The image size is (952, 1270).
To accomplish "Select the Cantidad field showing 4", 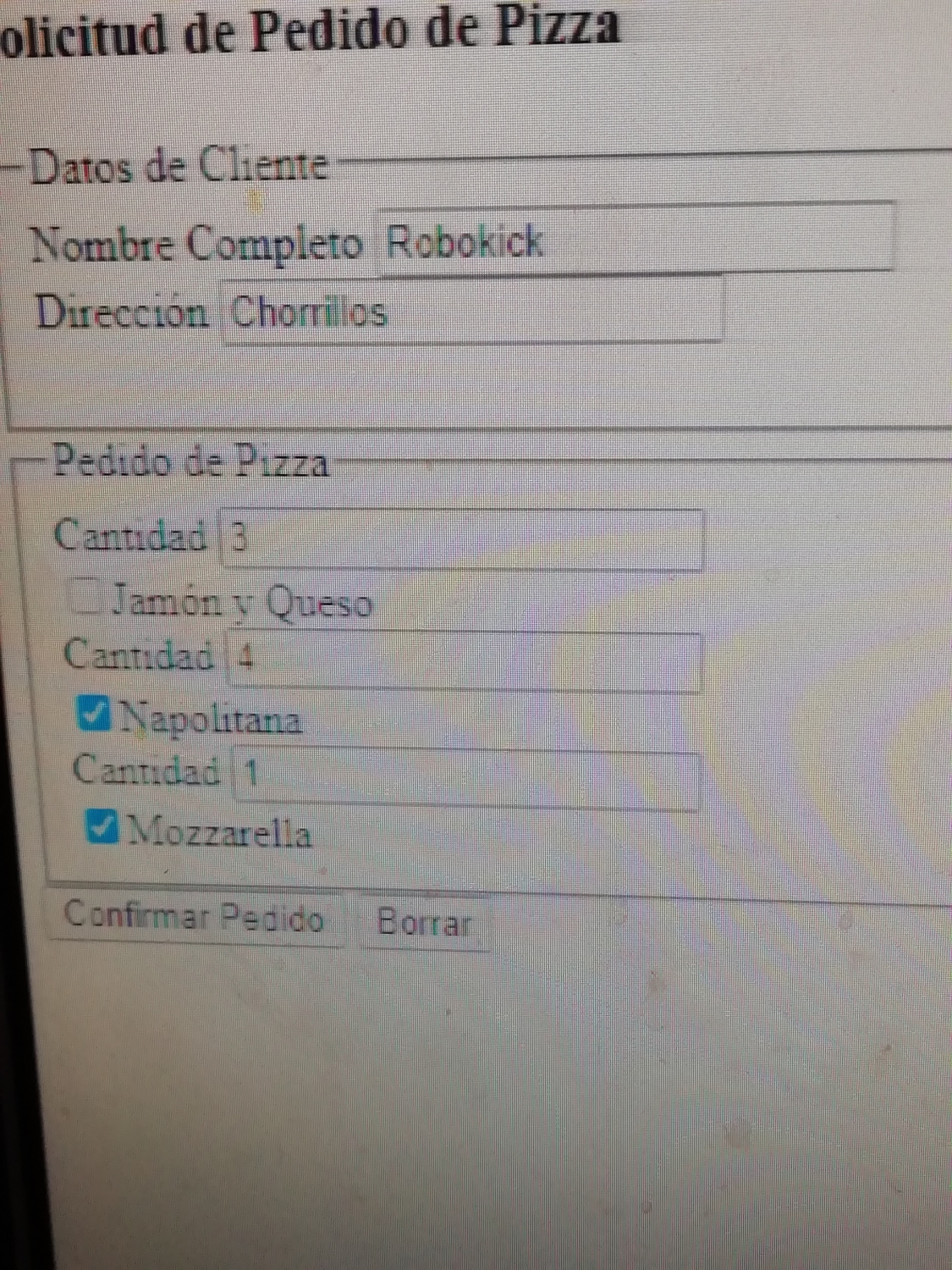I will (464, 659).
